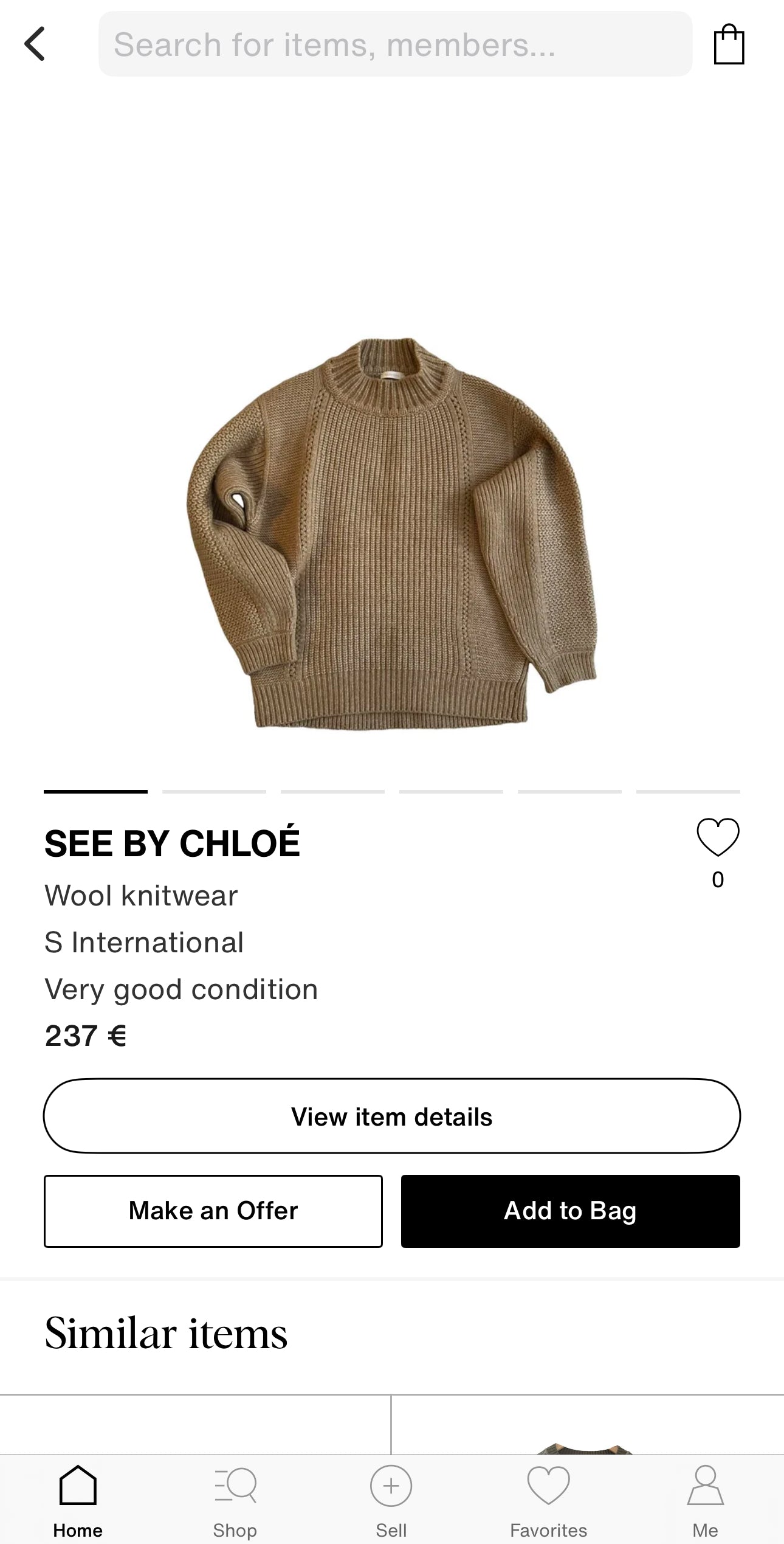Switch to the Home tab

(x=78, y=1500)
